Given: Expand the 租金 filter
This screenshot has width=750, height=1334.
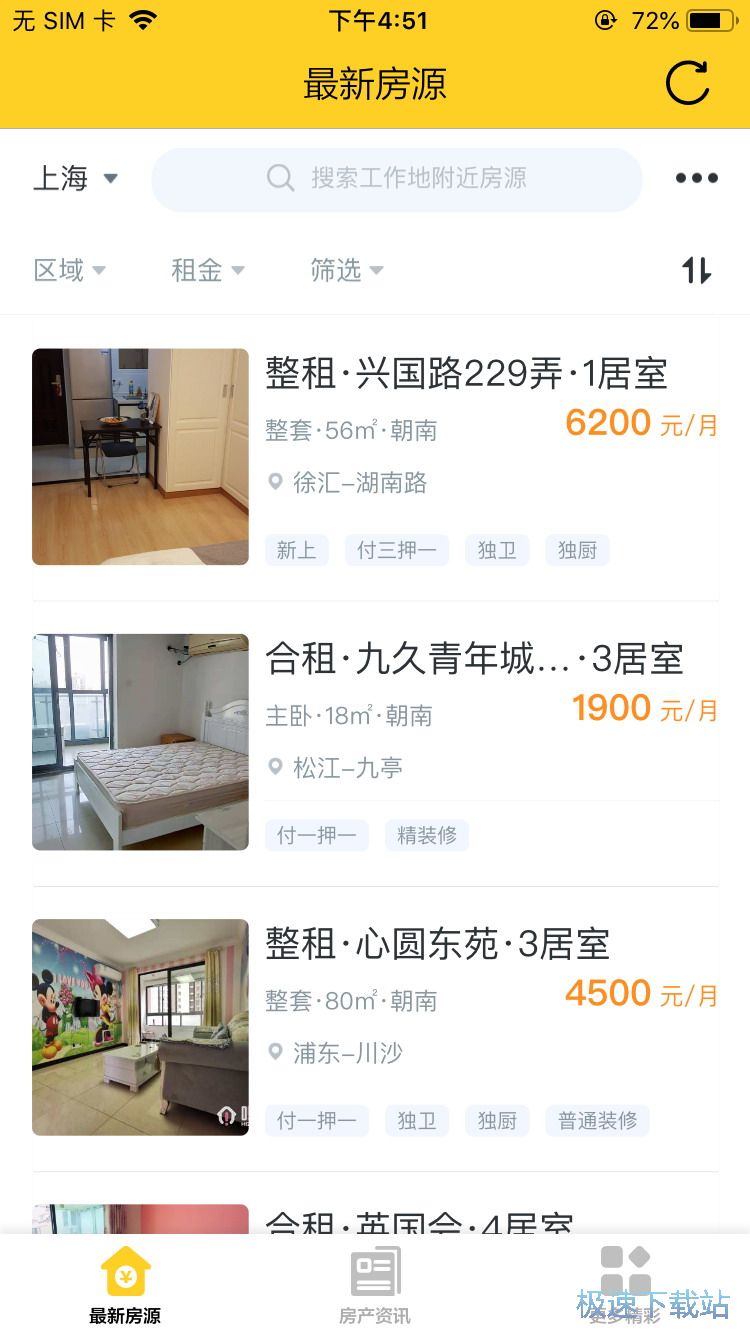Looking at the screenshot, I should coord(207,270).
